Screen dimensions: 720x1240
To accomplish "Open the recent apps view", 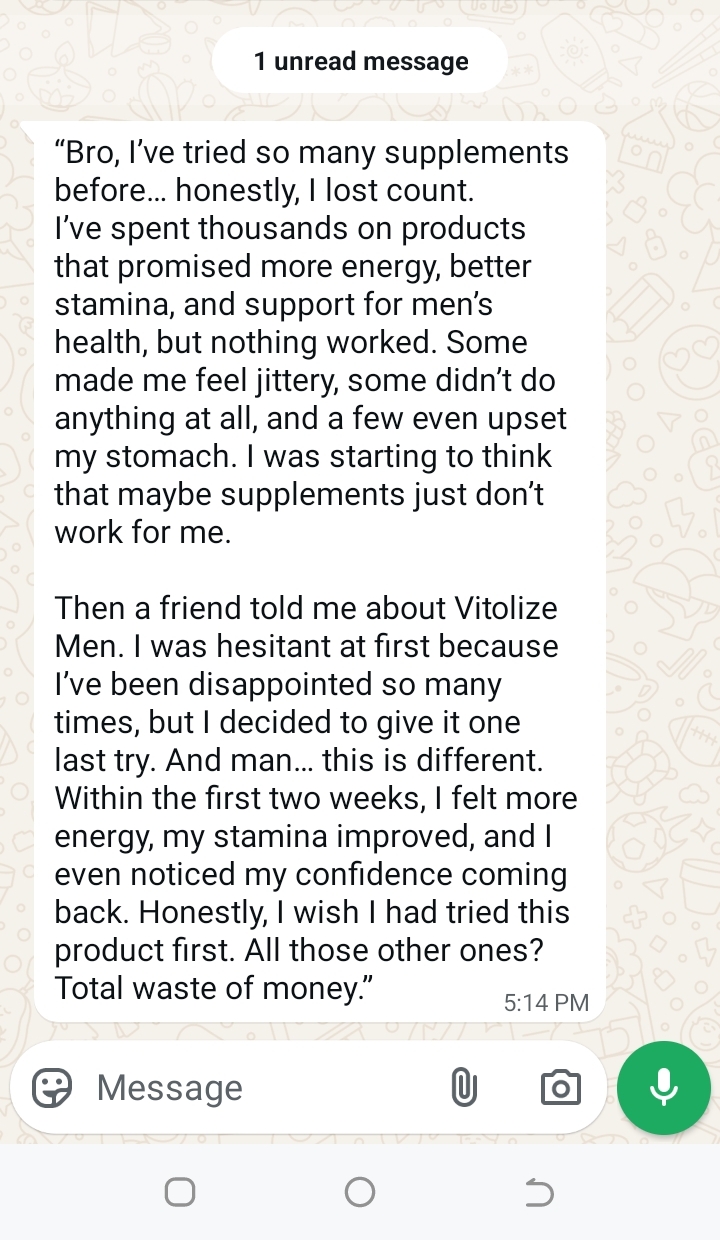I will coord(180,1192).
